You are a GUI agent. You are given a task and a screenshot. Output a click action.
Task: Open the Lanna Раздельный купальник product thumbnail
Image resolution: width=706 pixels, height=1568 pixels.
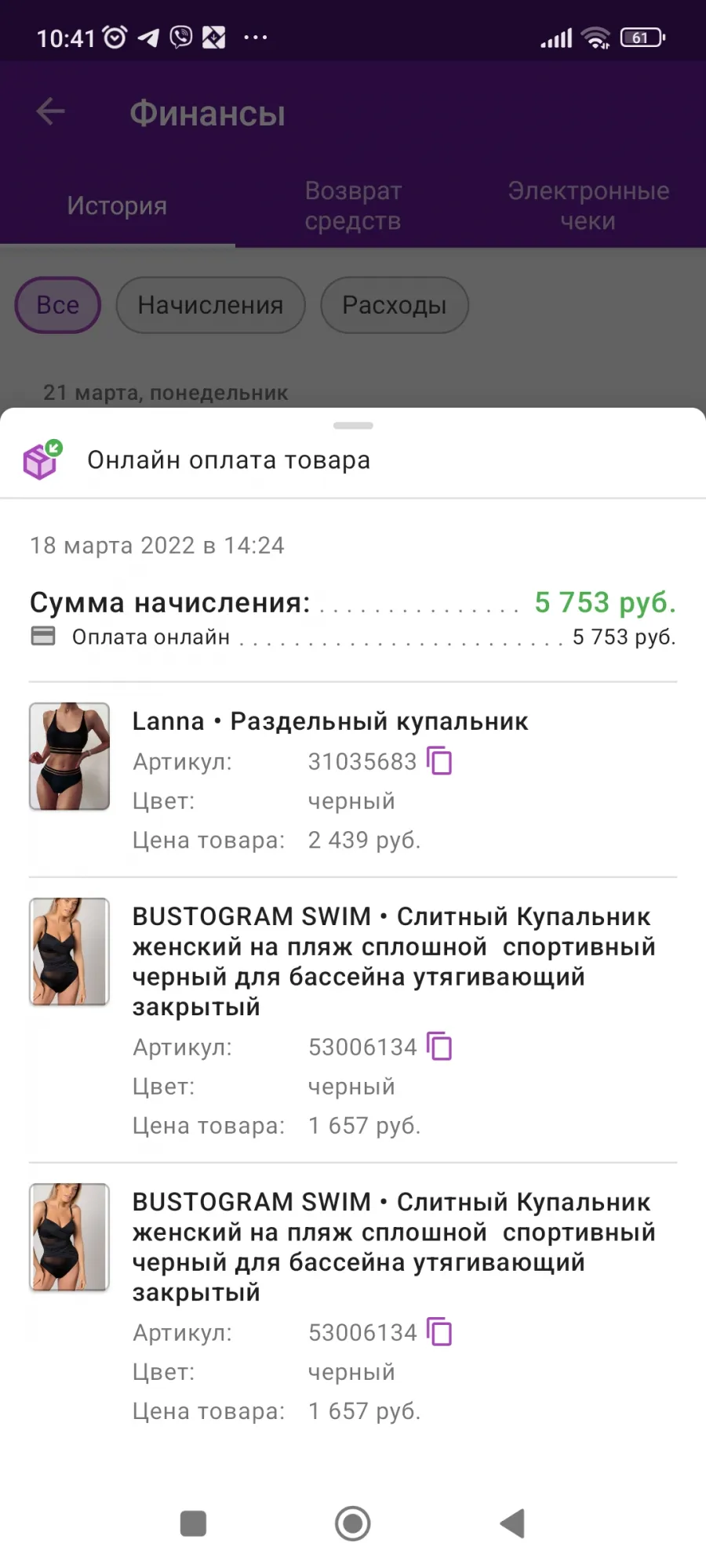pyautogui.click(x=69, y=756)
